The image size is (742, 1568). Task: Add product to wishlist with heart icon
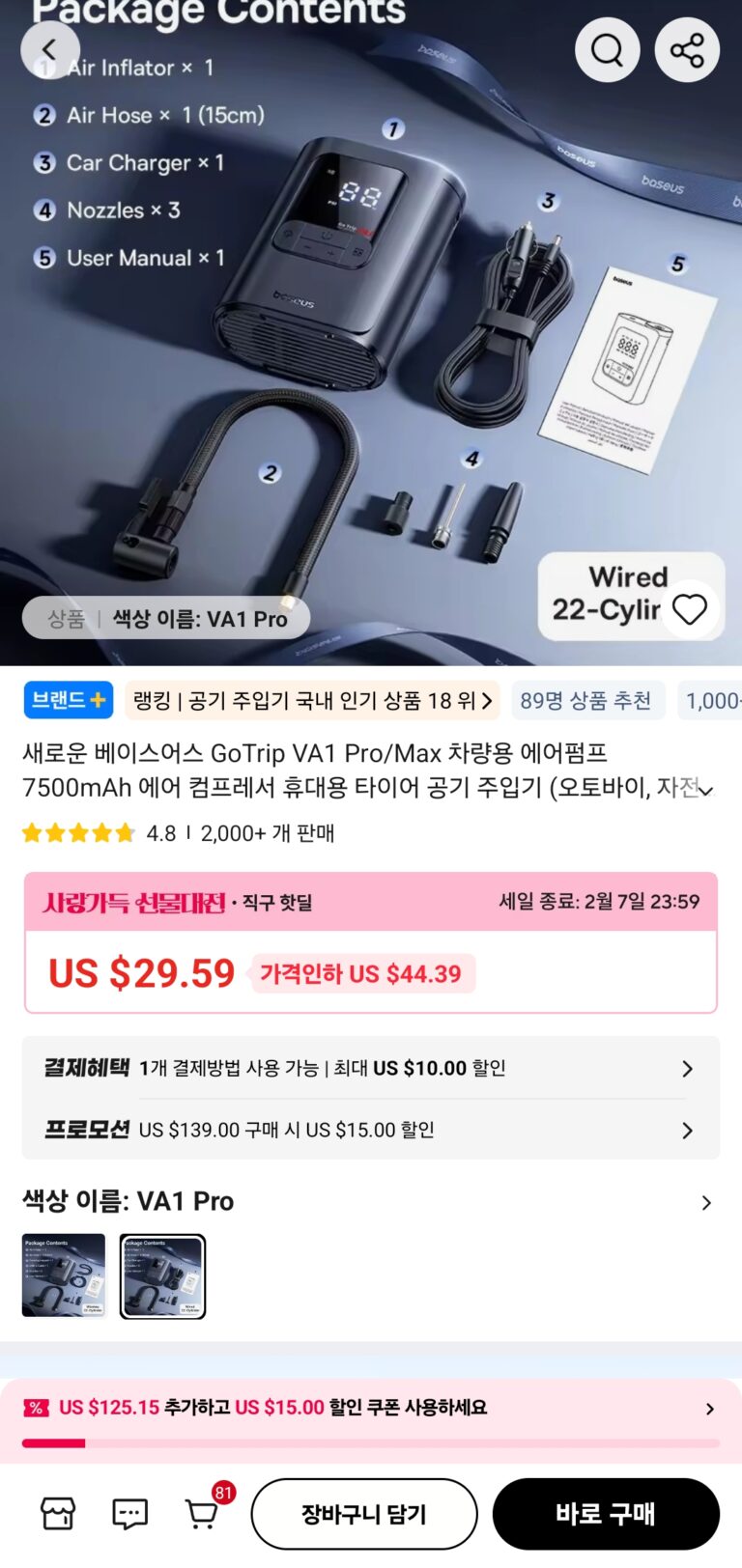pos(690,609)
